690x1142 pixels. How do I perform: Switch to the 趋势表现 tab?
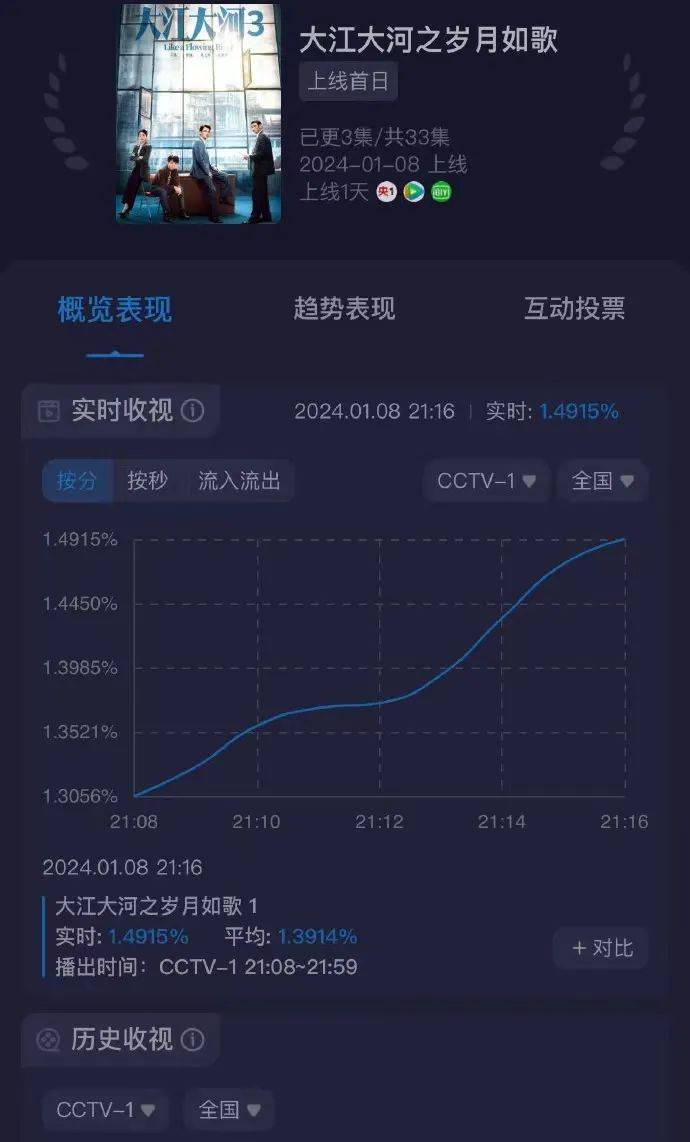(x=344, y=309)
